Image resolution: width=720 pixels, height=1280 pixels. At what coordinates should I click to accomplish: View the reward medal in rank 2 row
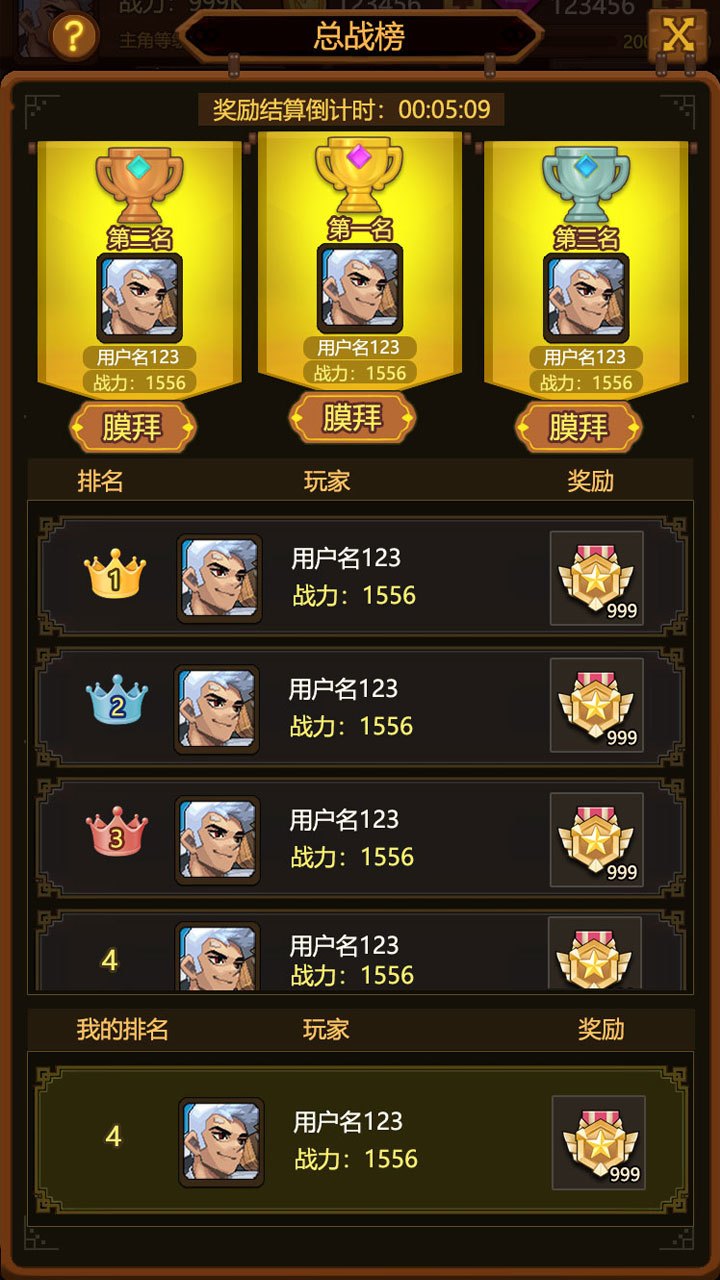(x=597, y=705)
